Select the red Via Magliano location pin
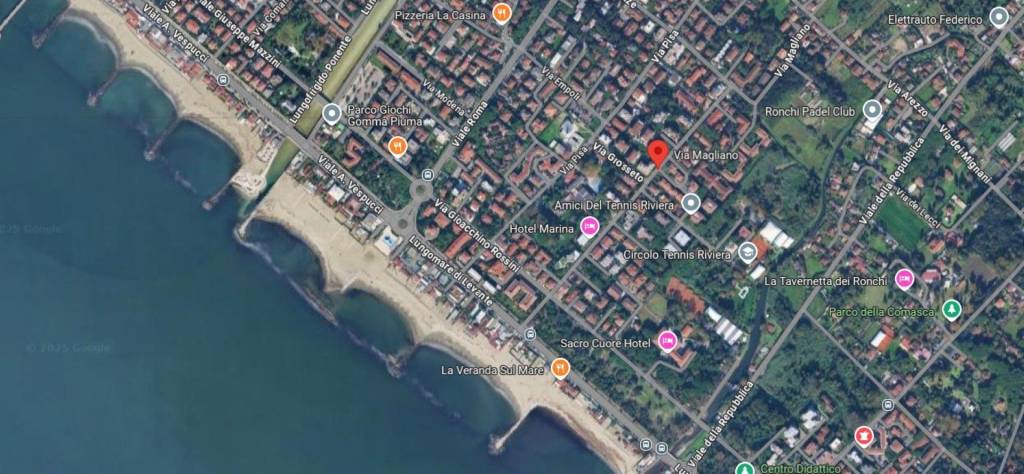Screen dimensions: 1024x474 tap(657, 154)
